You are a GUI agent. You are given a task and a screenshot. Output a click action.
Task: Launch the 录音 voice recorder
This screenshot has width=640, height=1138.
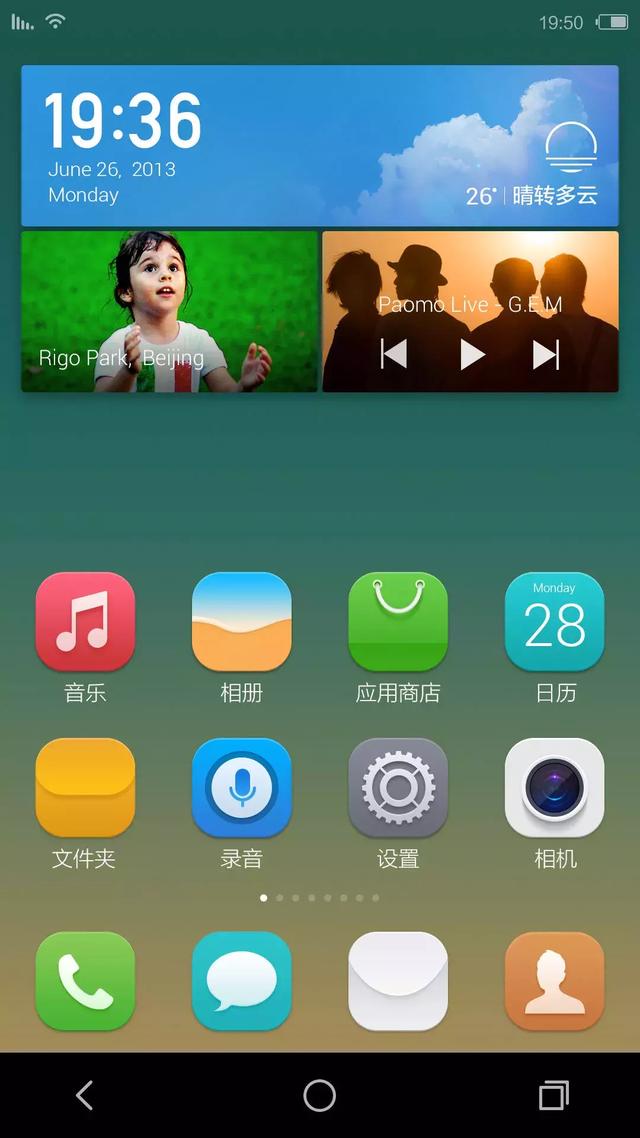[241, 788]
